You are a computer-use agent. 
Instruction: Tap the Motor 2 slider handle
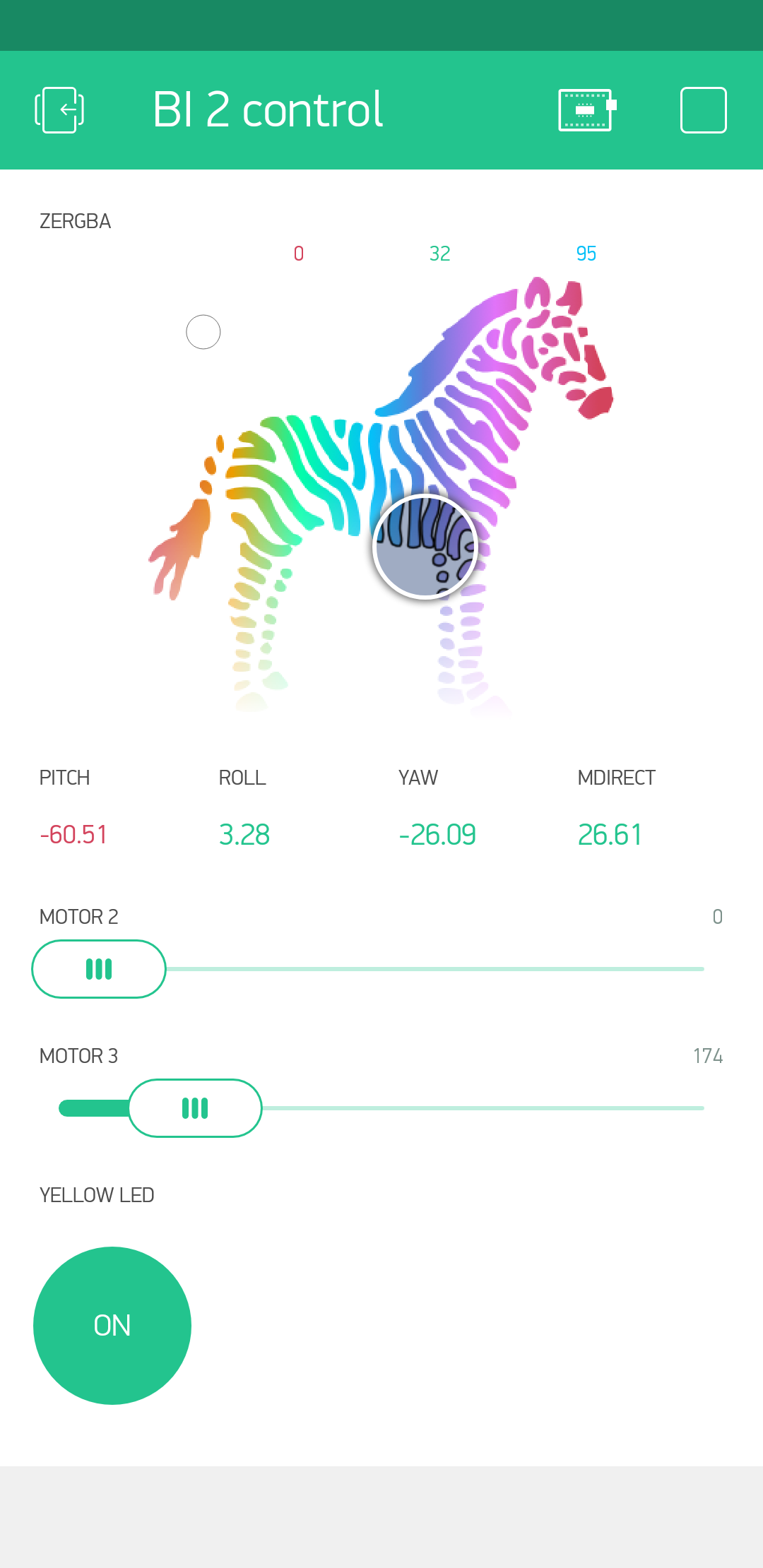[x=99, y=969]
